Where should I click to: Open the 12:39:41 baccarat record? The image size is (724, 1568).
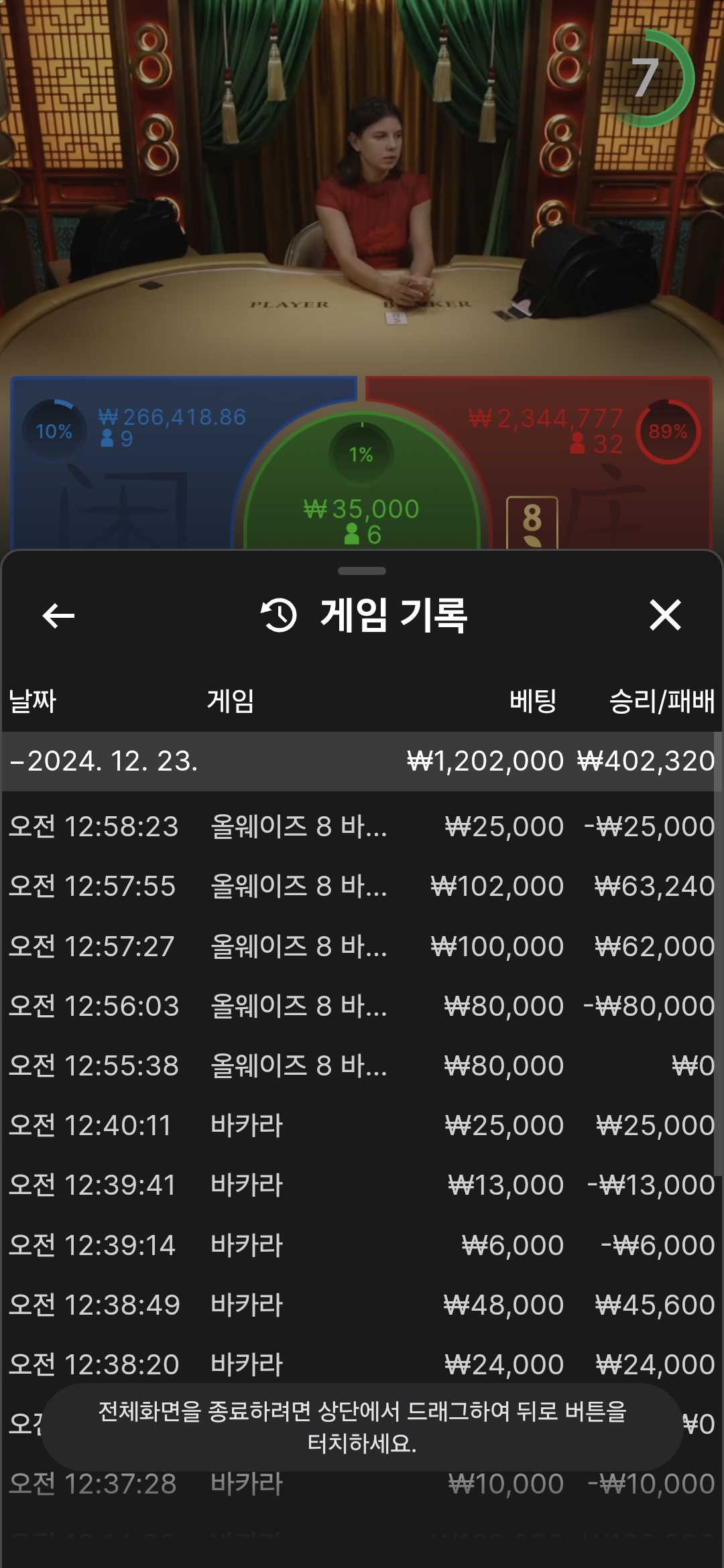[361, 1185]
